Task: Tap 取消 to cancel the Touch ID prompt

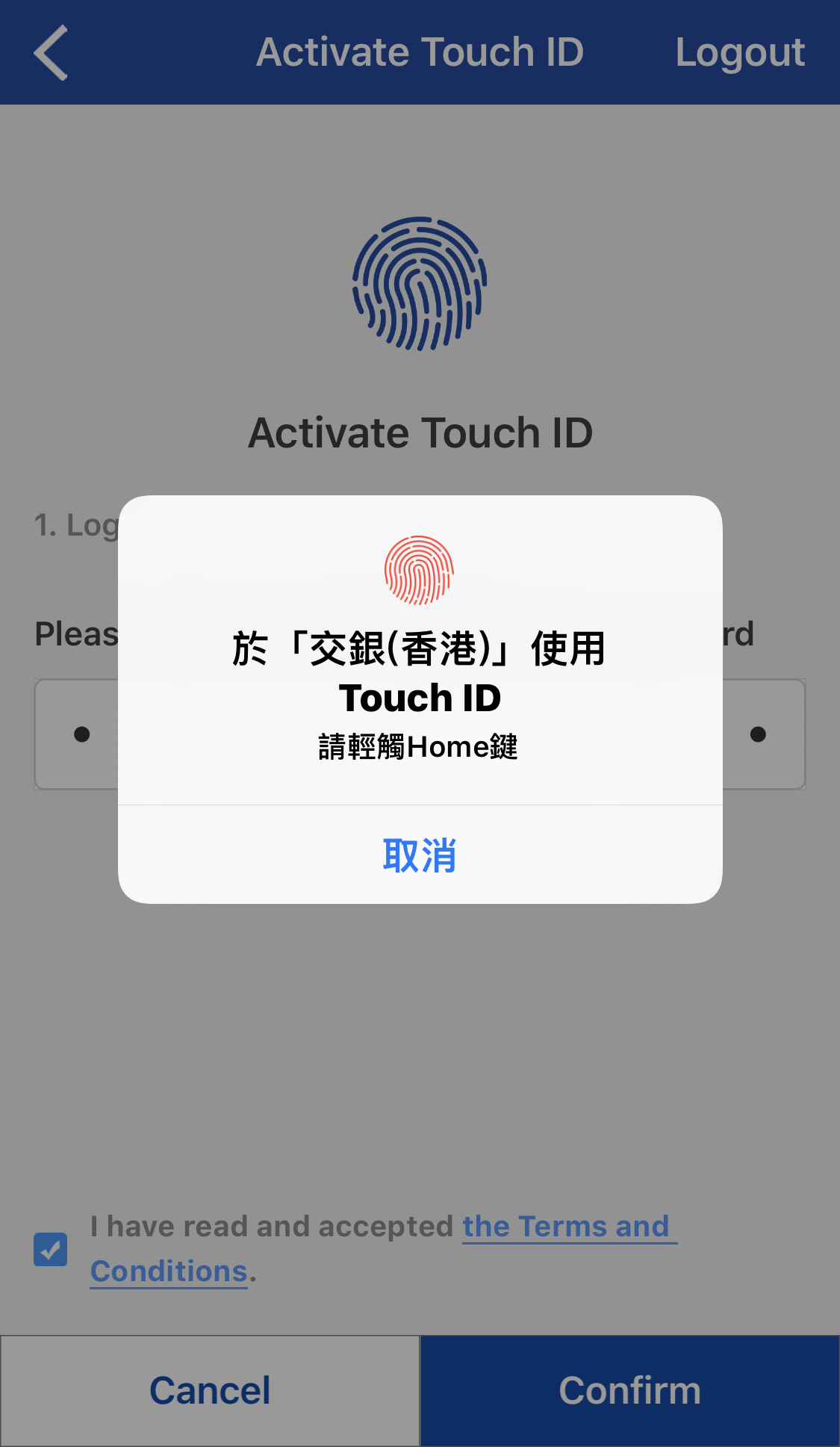Action: (420, 855)
